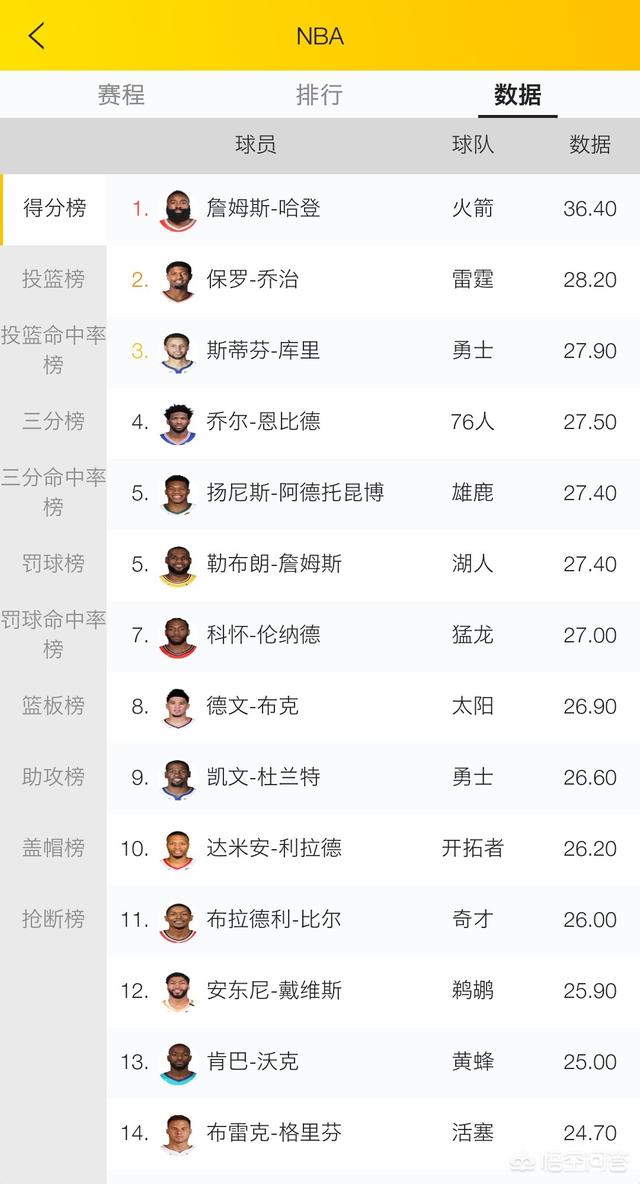This screenshot has height=1184, width=640.
Task: View the 三分命中率榜 ranking
Action: click(x=54, y=492)
